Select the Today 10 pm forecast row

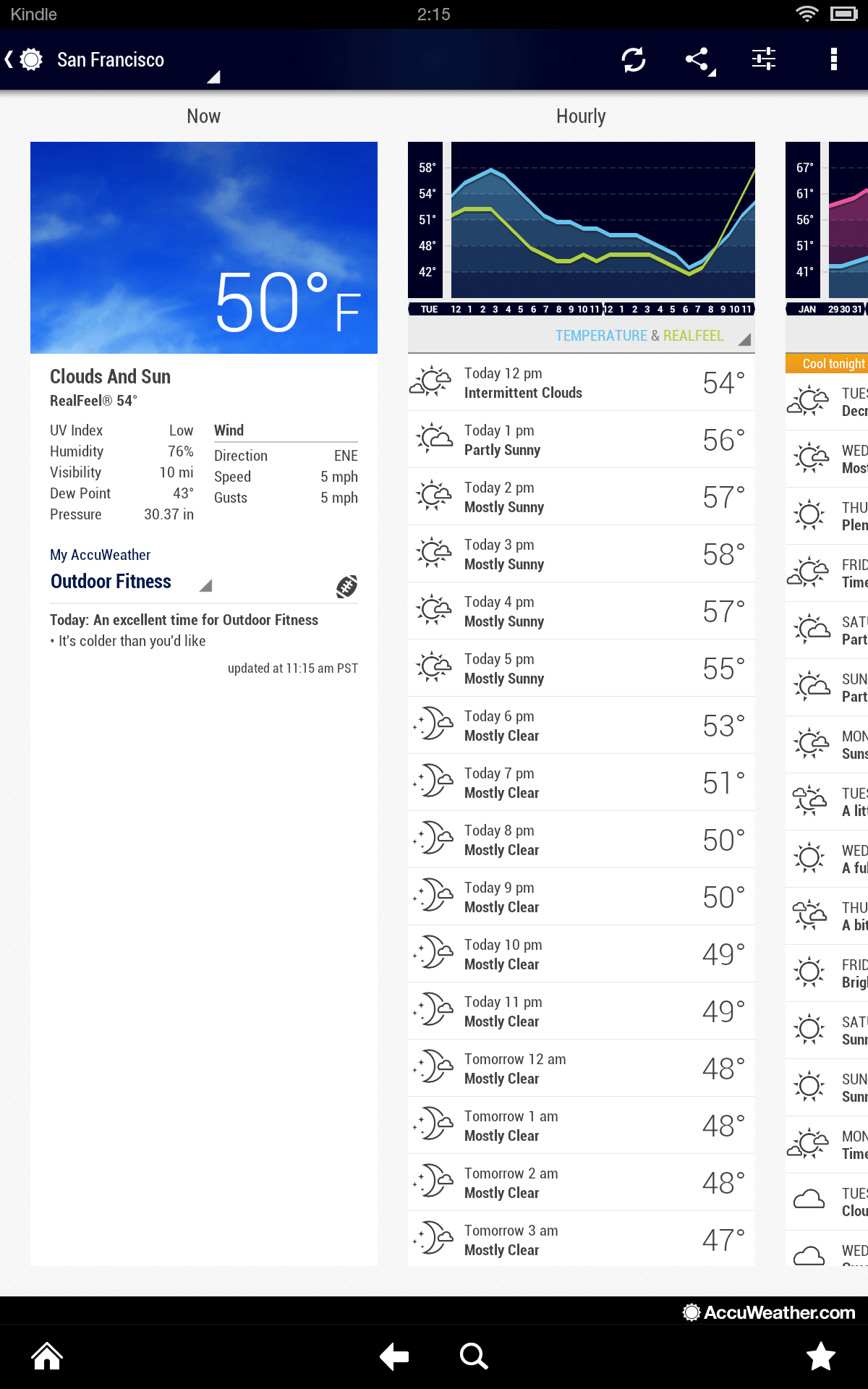(x=582, y=954)
